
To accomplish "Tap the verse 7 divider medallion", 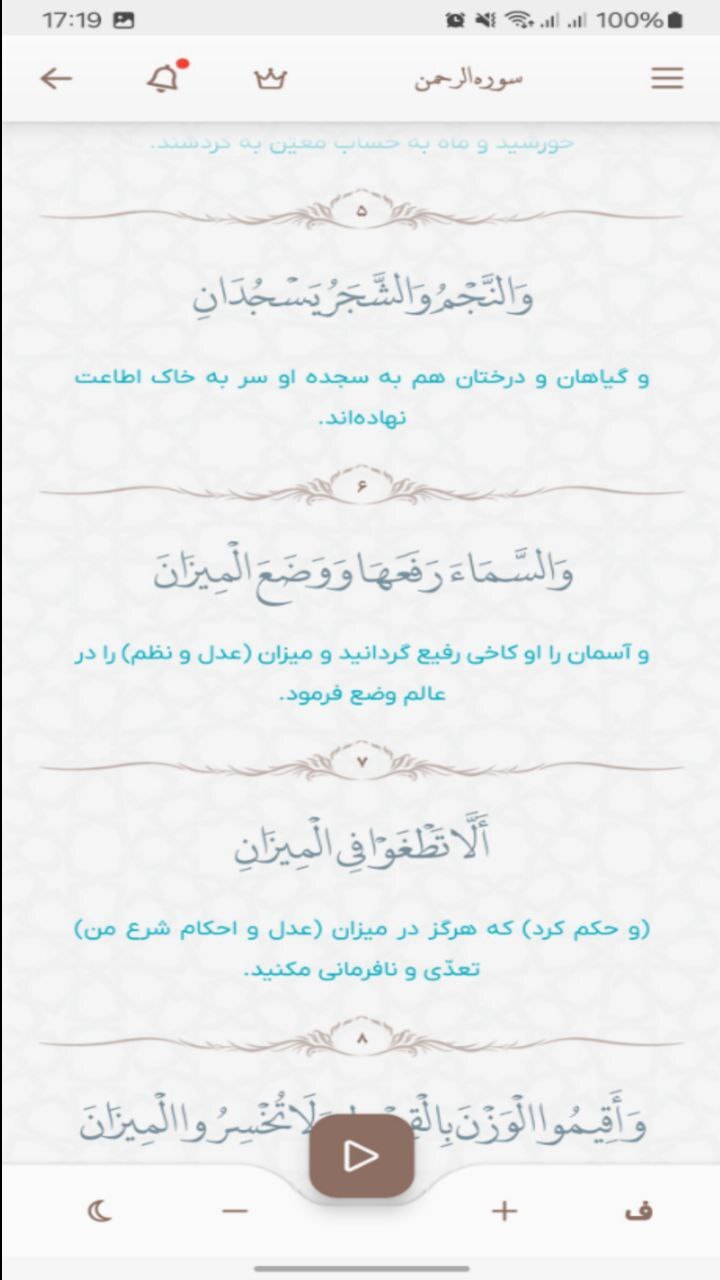I will pos(360,760).
